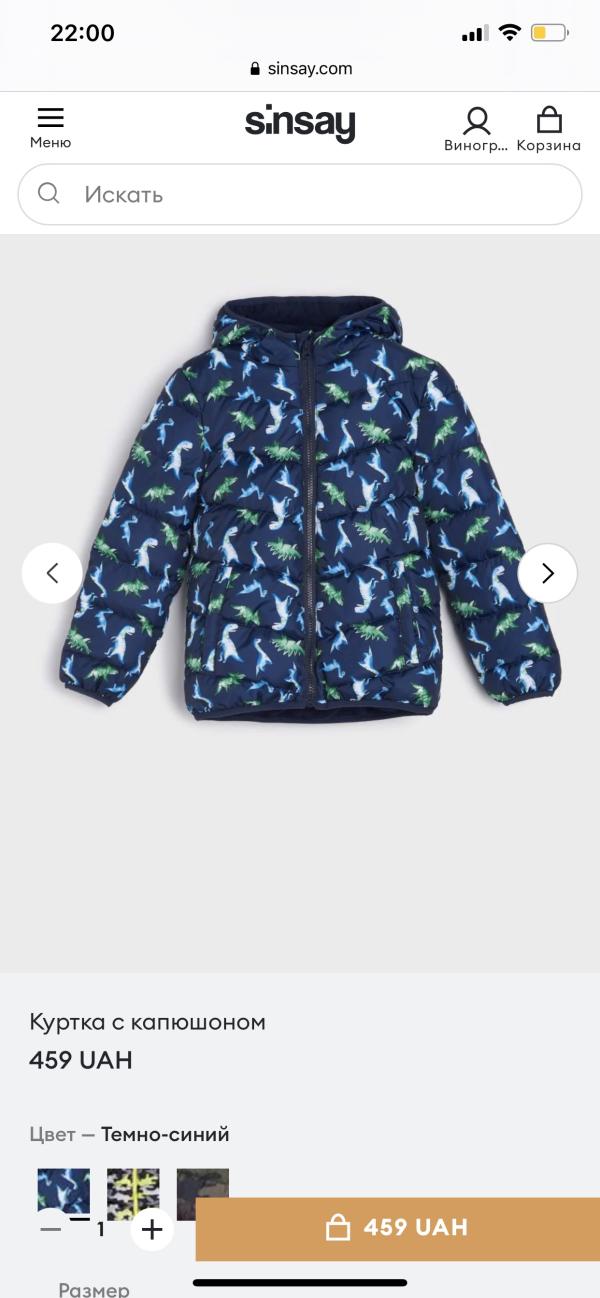The image size is (600, 1298).
Task: Open the Виногр... account profile
Action: coord(476,129)
